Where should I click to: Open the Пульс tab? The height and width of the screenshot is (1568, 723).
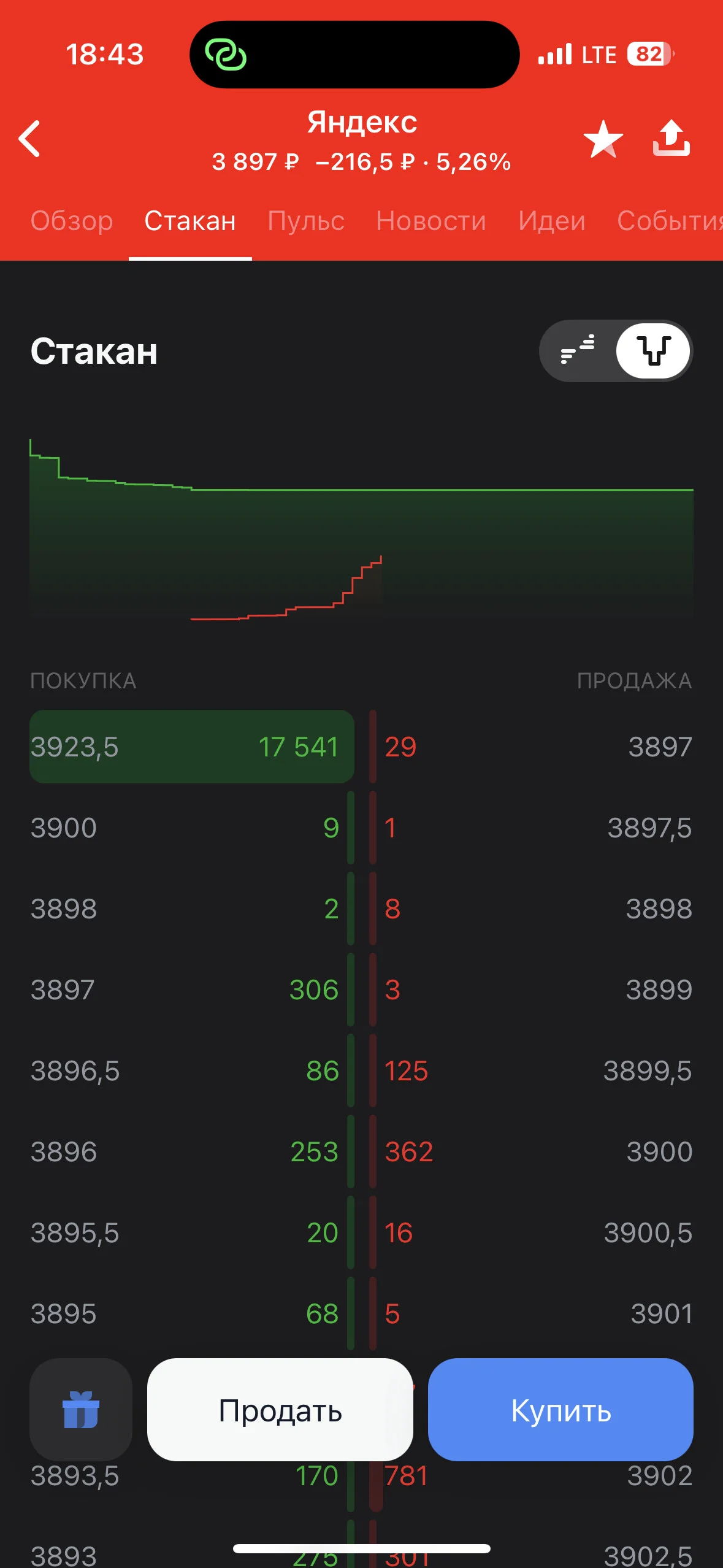[x=306, y=221]
